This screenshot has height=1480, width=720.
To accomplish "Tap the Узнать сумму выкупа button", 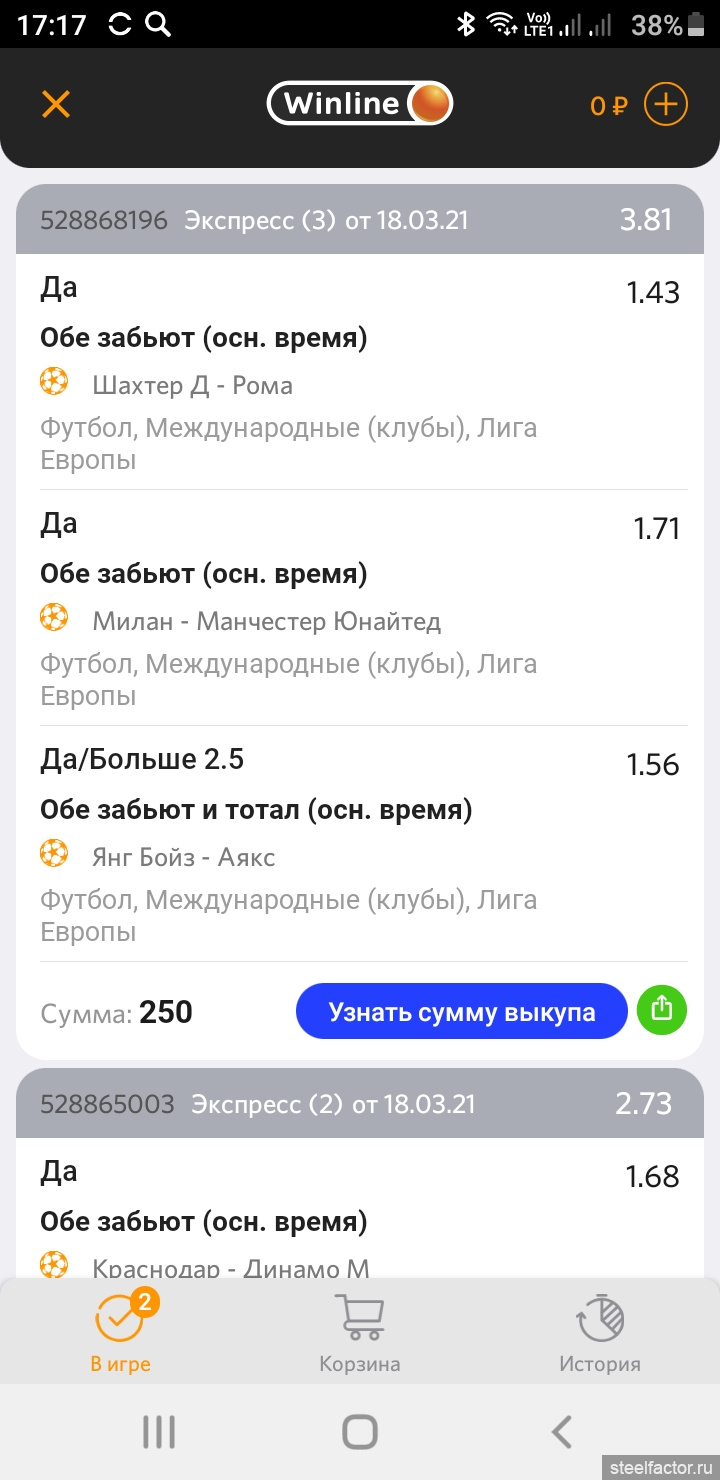I will pyautogui.click(x=462, y=1011).
